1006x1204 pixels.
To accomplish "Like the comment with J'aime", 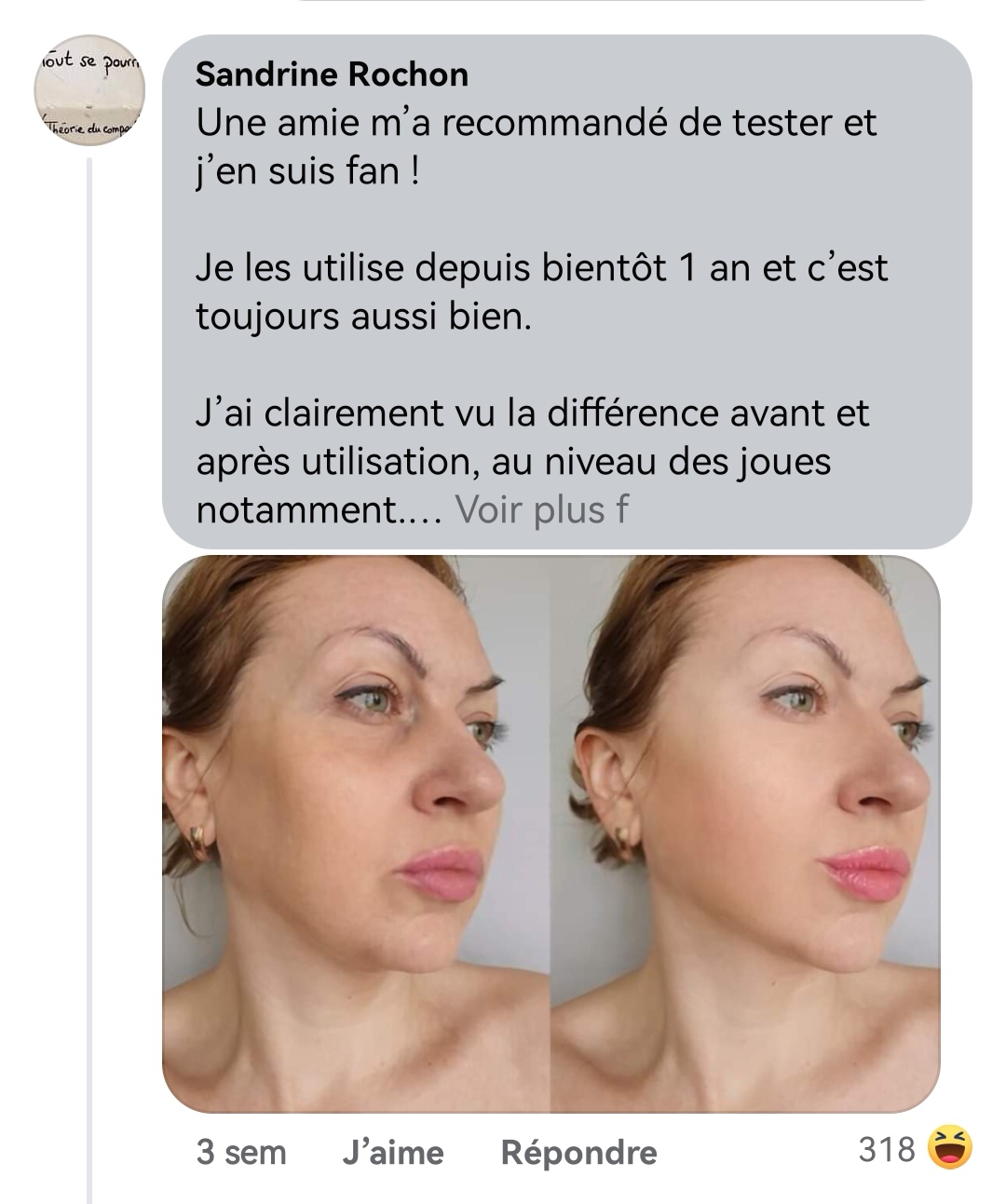I will pyautogui.click(x=392, y=1153).
